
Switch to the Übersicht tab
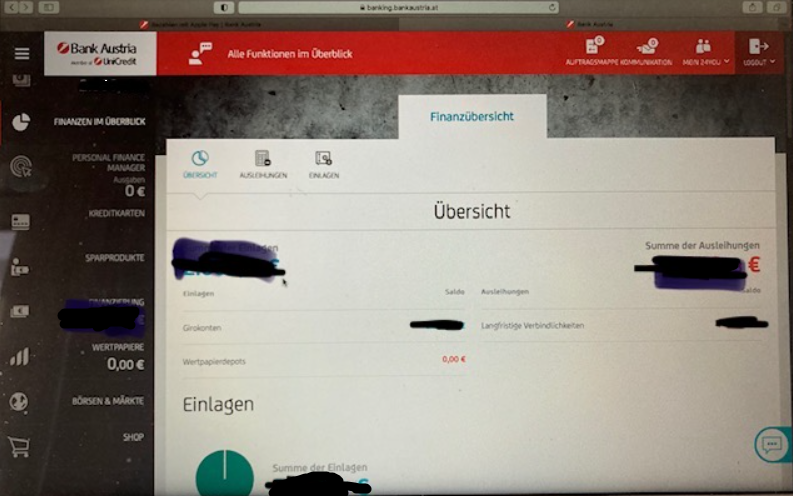[200, 164]
